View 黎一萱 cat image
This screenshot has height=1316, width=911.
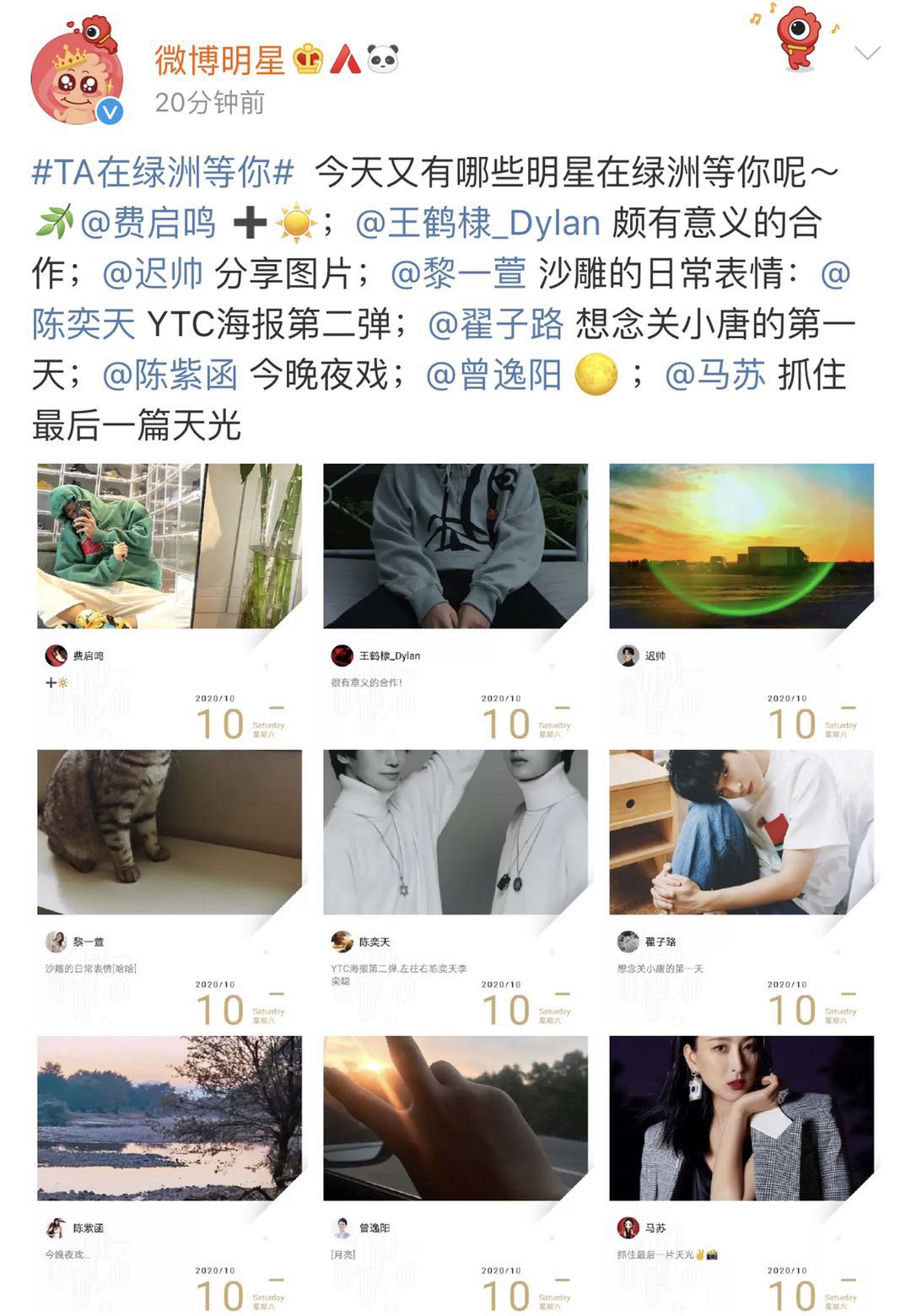pos(170,832)
